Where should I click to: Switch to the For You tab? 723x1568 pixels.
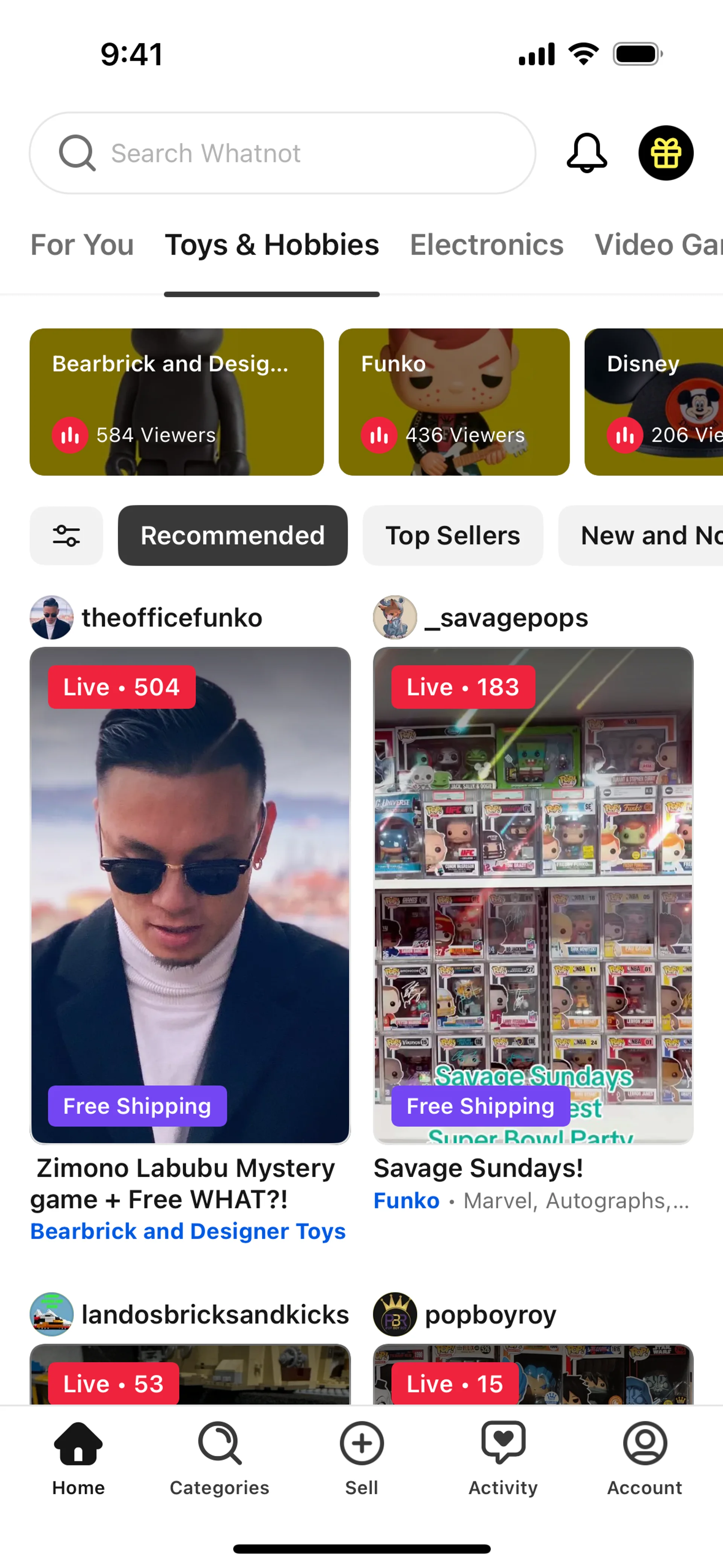tap(82, 245)
